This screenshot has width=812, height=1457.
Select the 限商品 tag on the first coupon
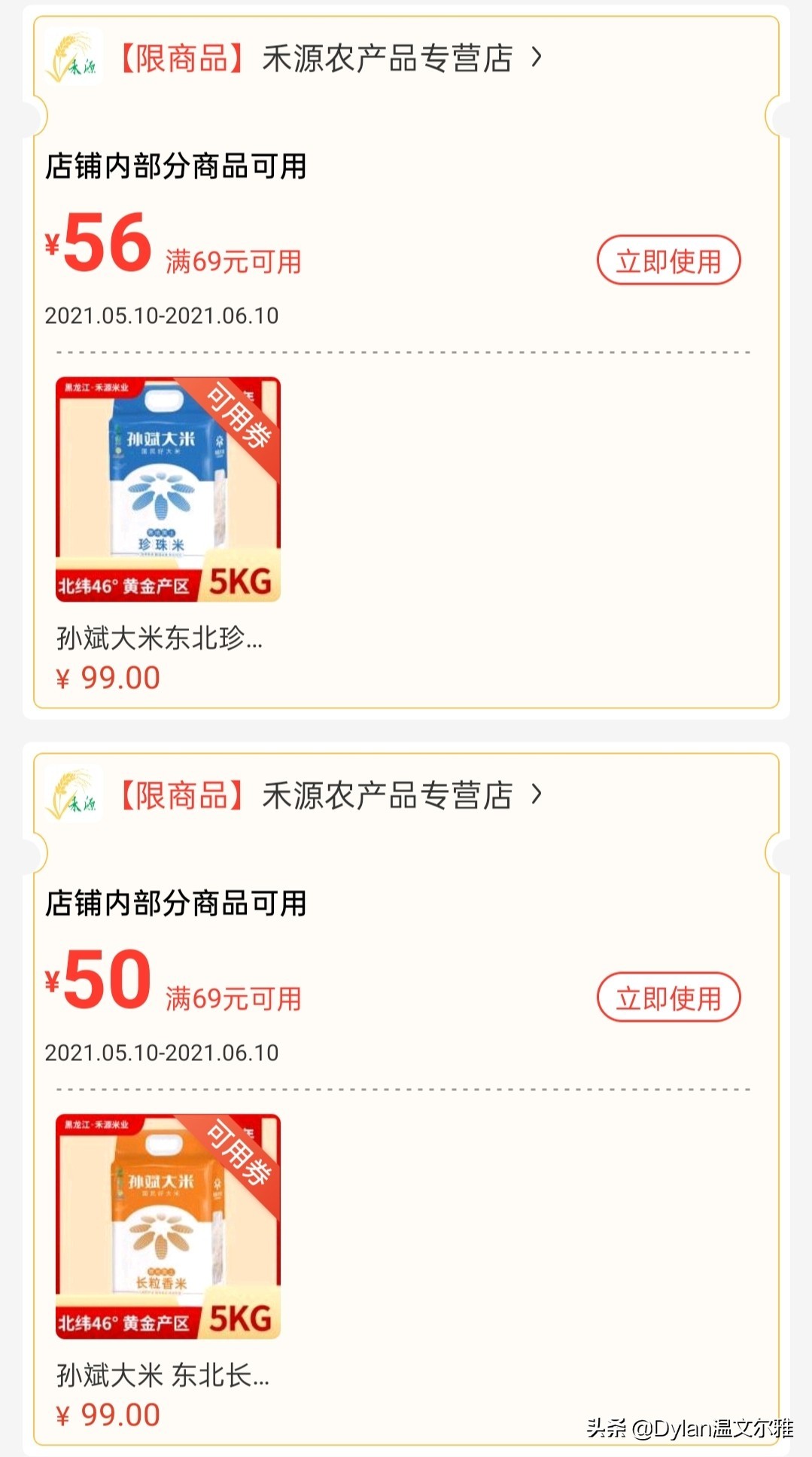click(x=181, y=57)
